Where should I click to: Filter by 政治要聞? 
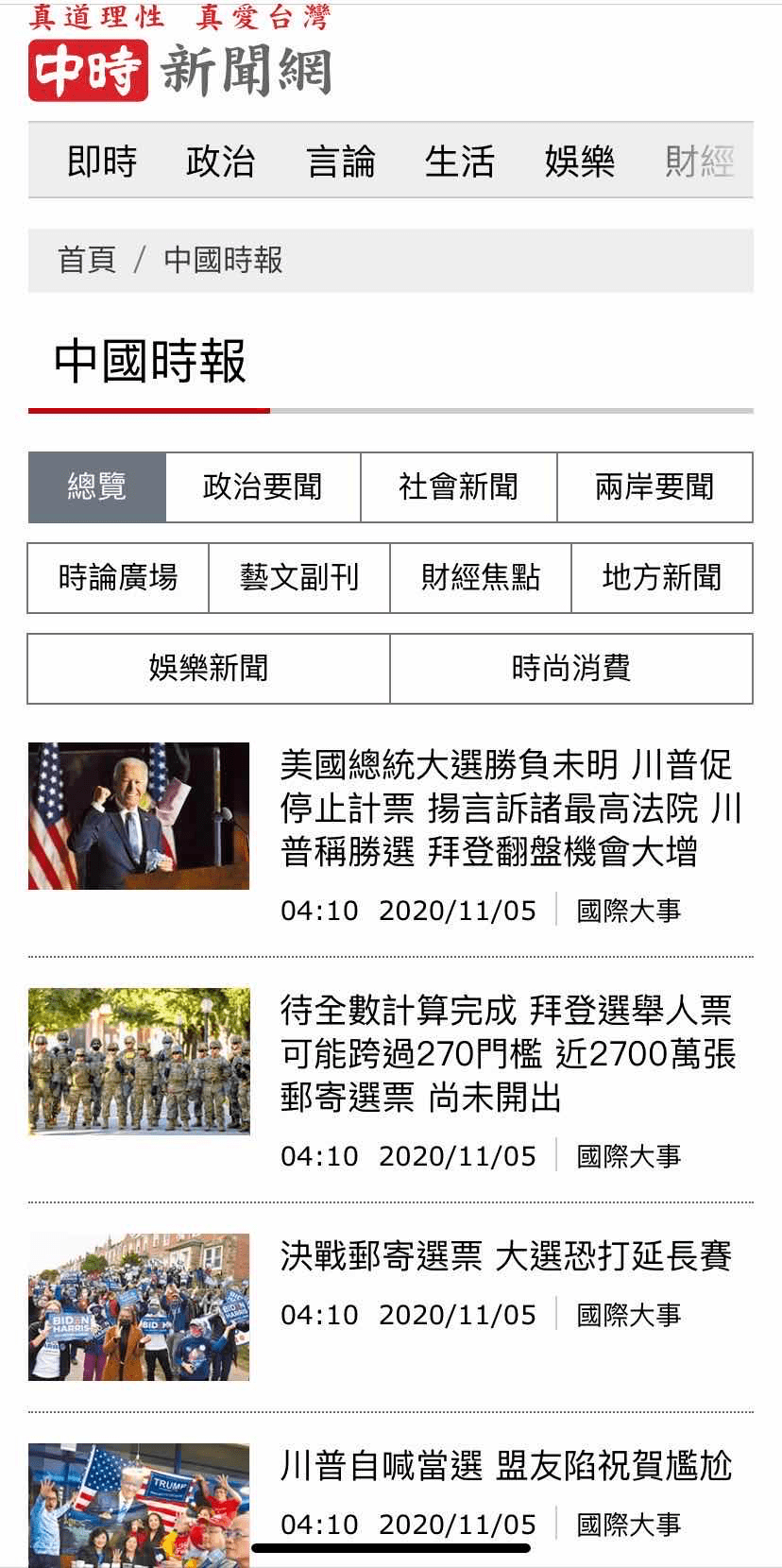coord(263,487)
